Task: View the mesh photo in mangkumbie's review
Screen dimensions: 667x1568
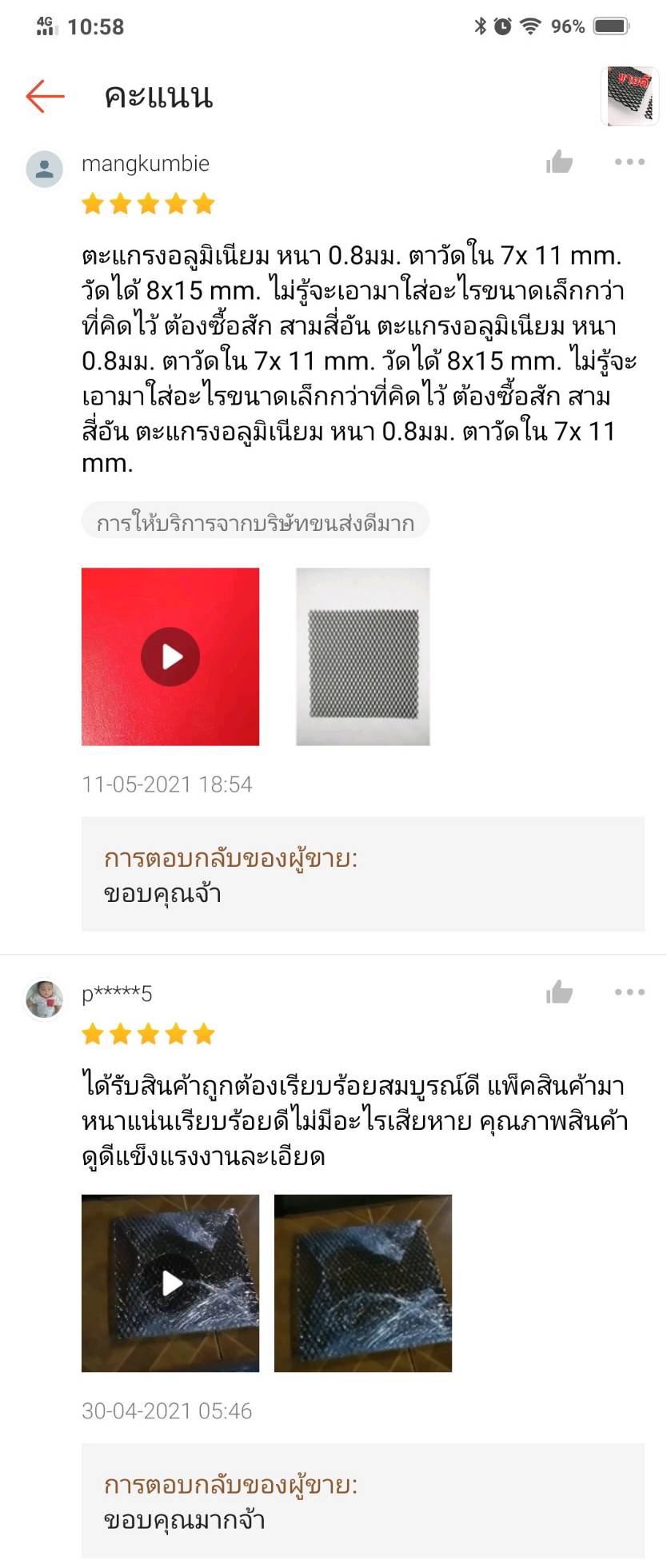Action: (363, 656)
